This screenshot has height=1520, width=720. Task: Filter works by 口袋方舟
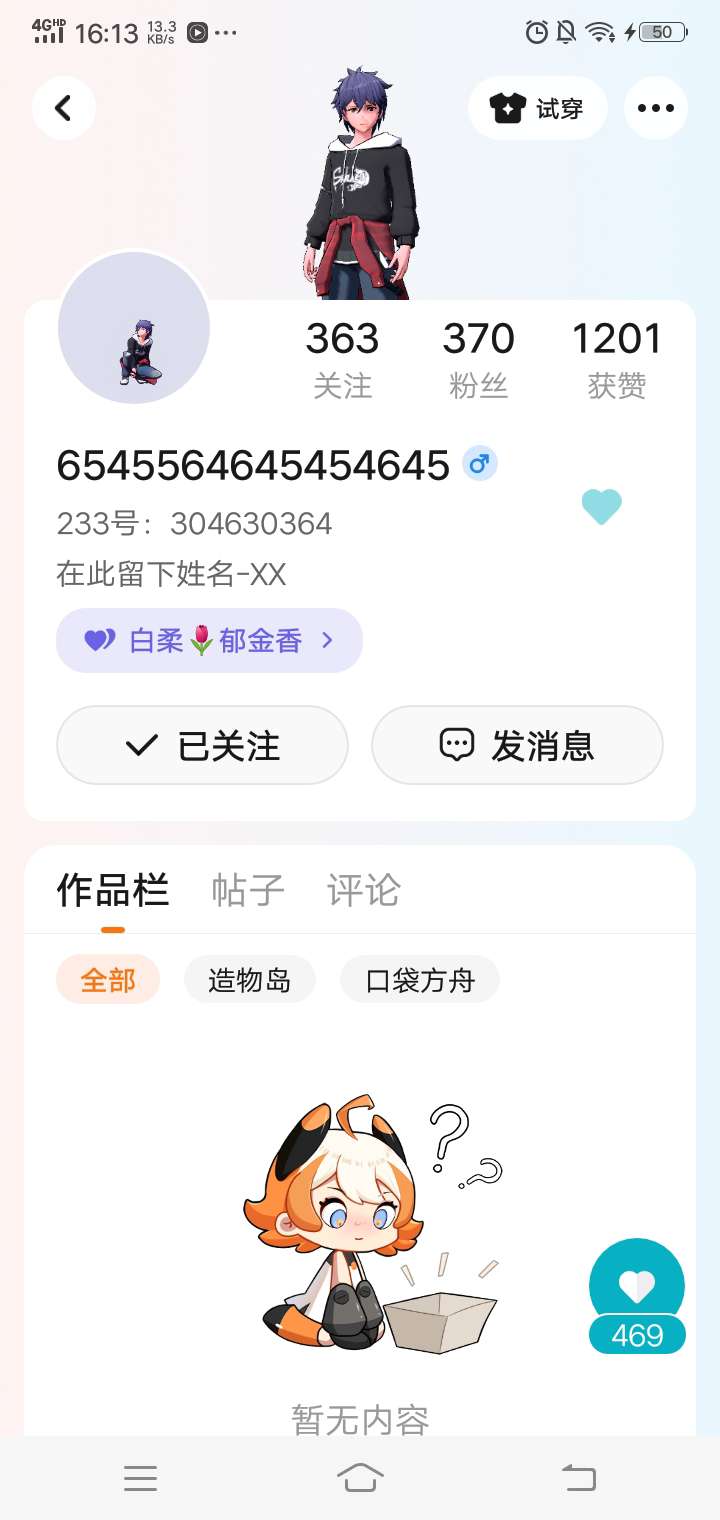[x=420, y=980]
